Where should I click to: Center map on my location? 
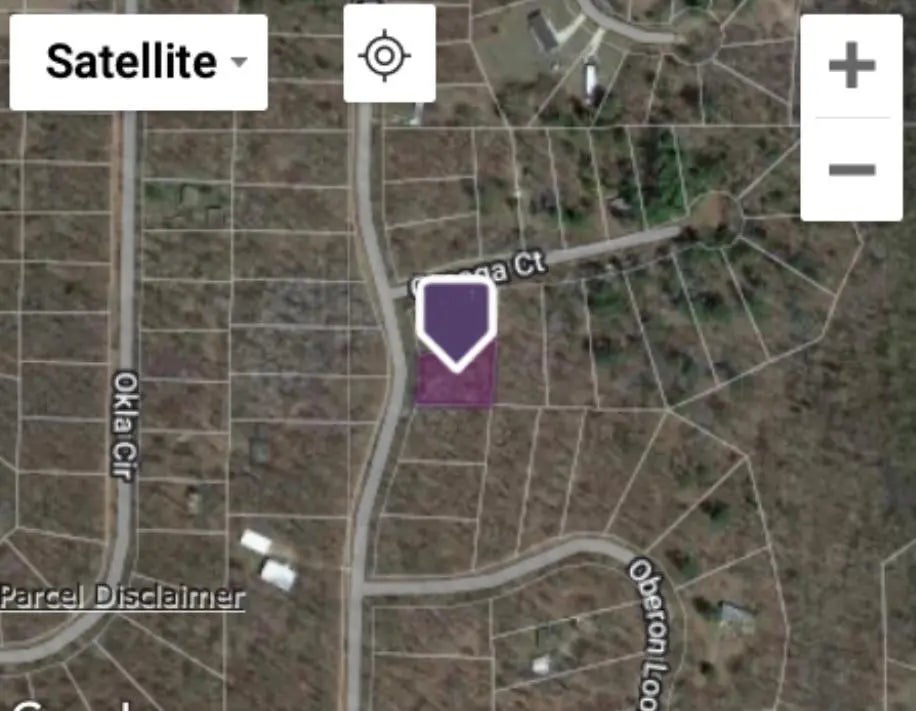(x=389, y=54)
